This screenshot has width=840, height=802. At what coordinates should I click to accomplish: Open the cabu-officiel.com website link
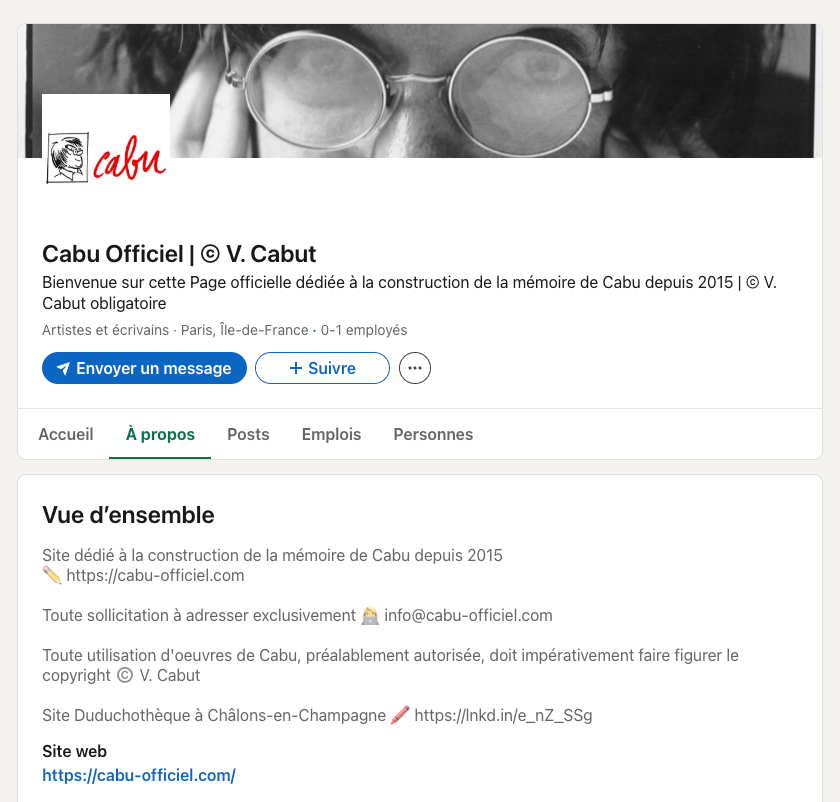point(139,775)
